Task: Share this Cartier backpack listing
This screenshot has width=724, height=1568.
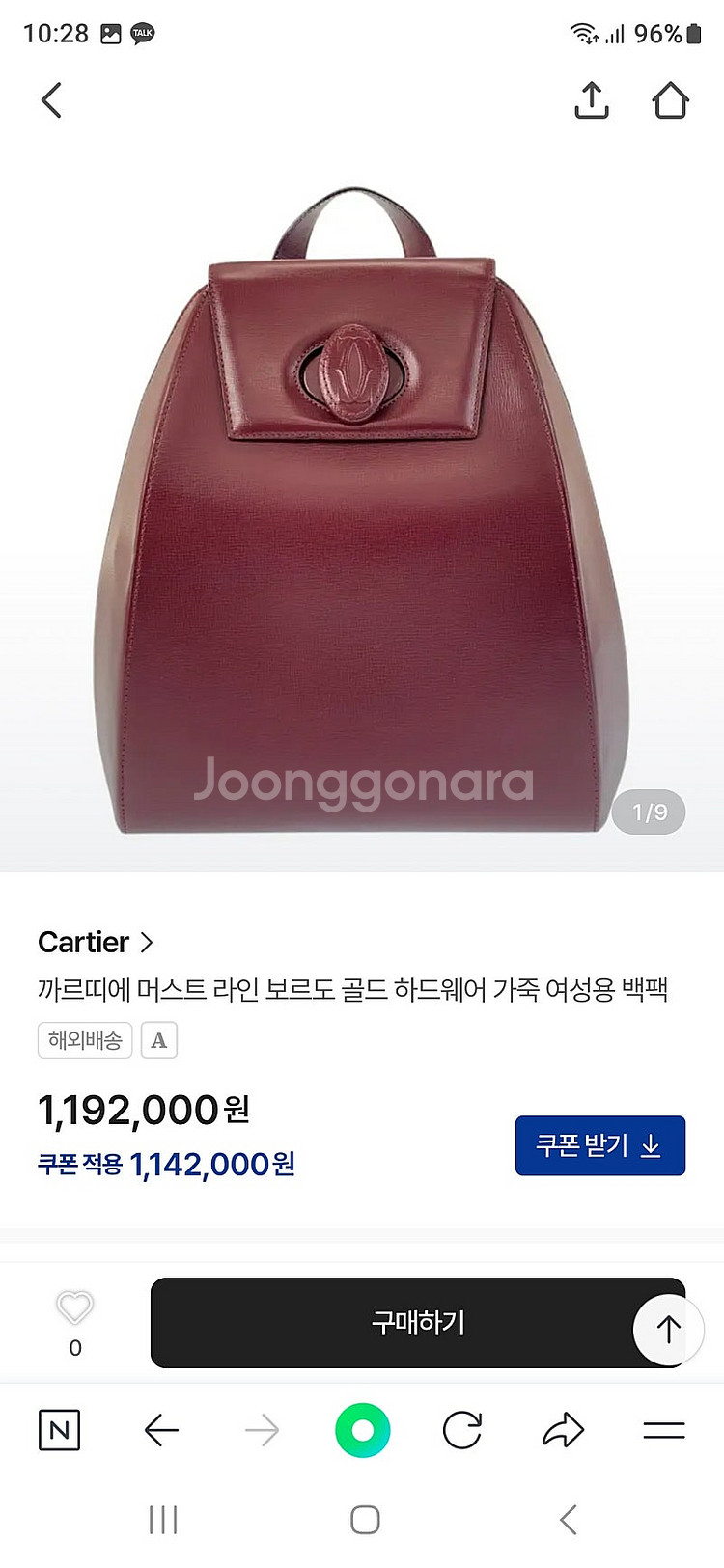Action: [592, 100]
